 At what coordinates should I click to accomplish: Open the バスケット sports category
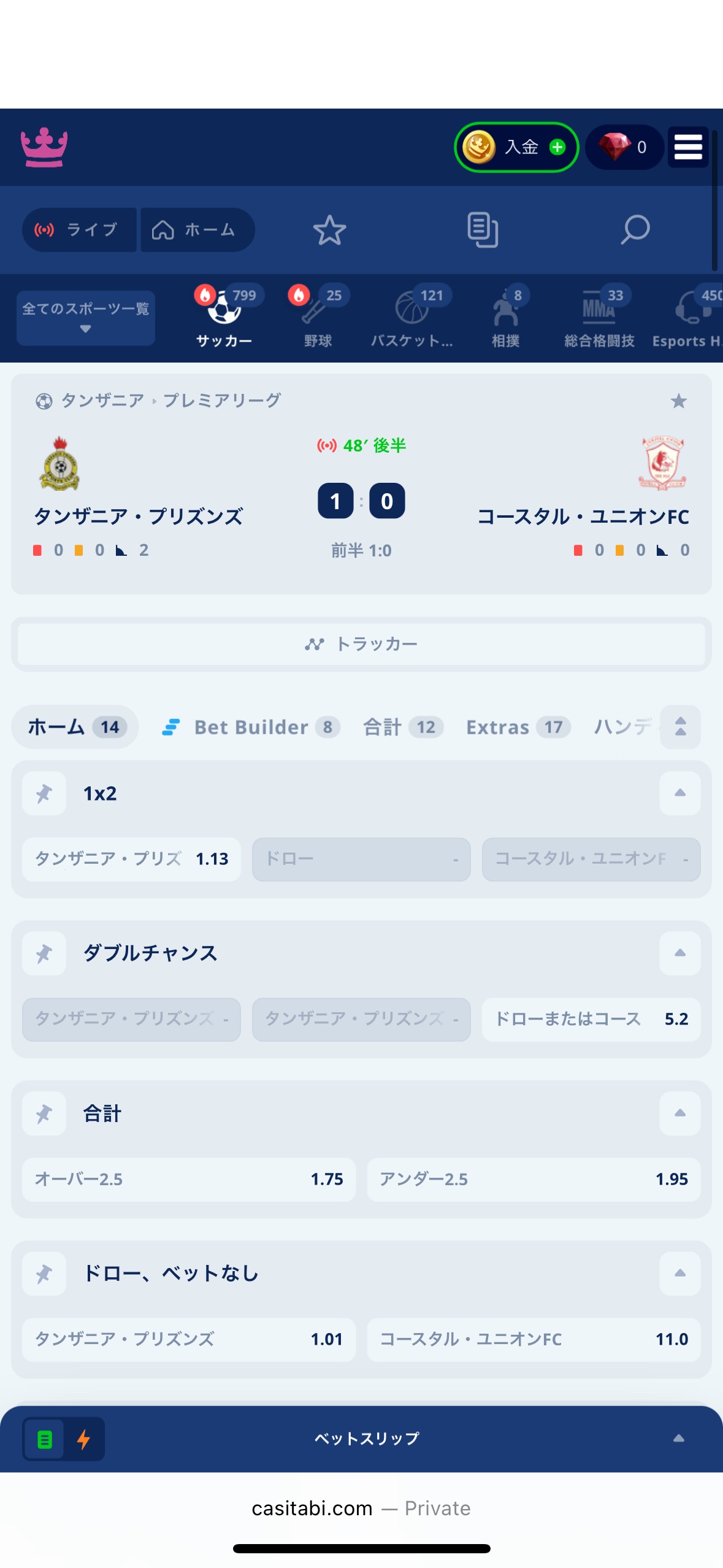tap(412, 316)
